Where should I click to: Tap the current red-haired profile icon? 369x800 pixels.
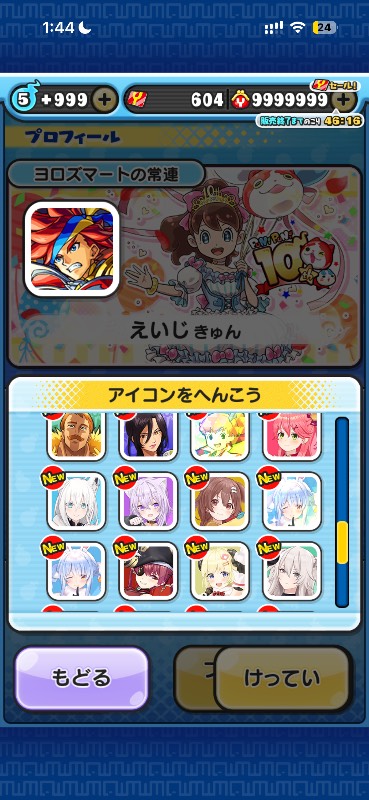(x=72, y=248)
